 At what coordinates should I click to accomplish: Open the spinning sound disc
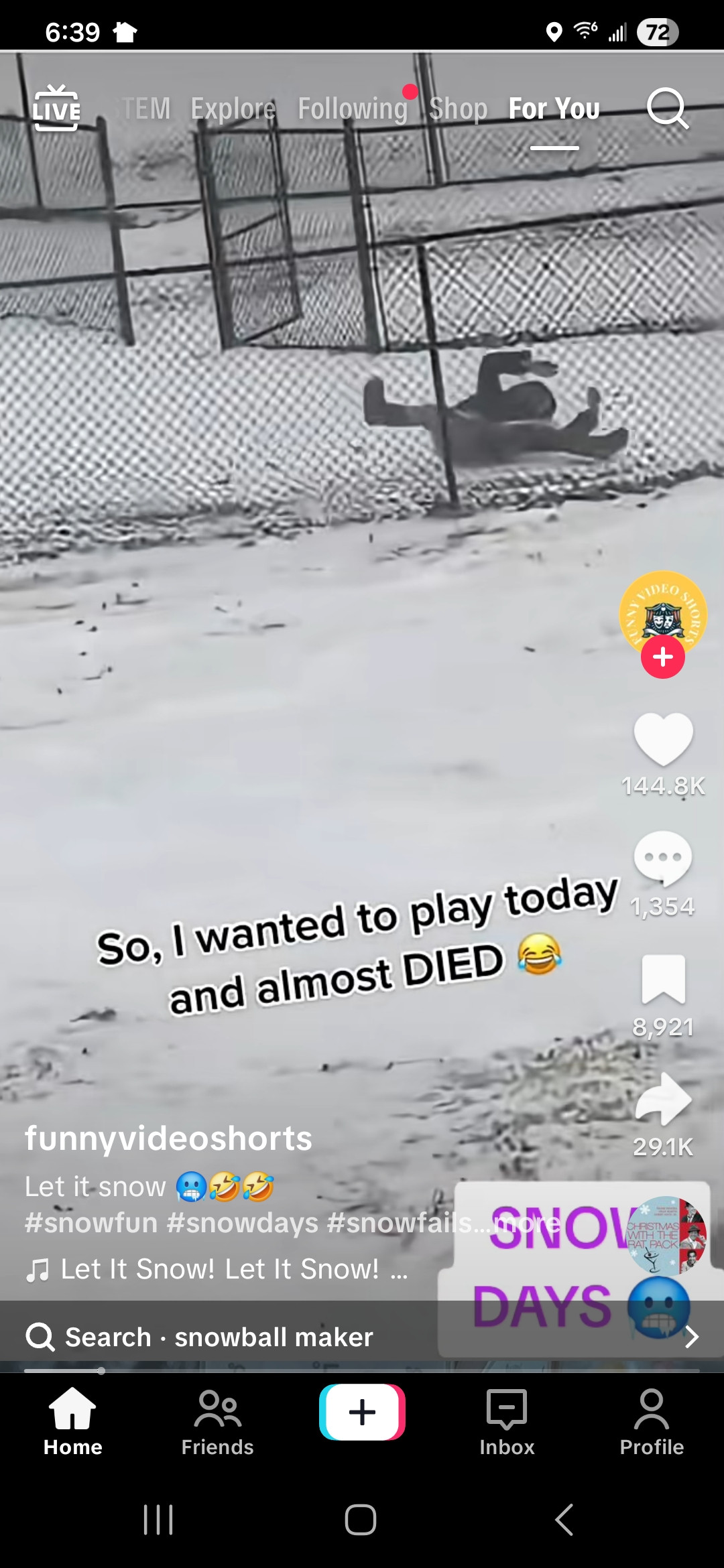tap(666, 1235)
